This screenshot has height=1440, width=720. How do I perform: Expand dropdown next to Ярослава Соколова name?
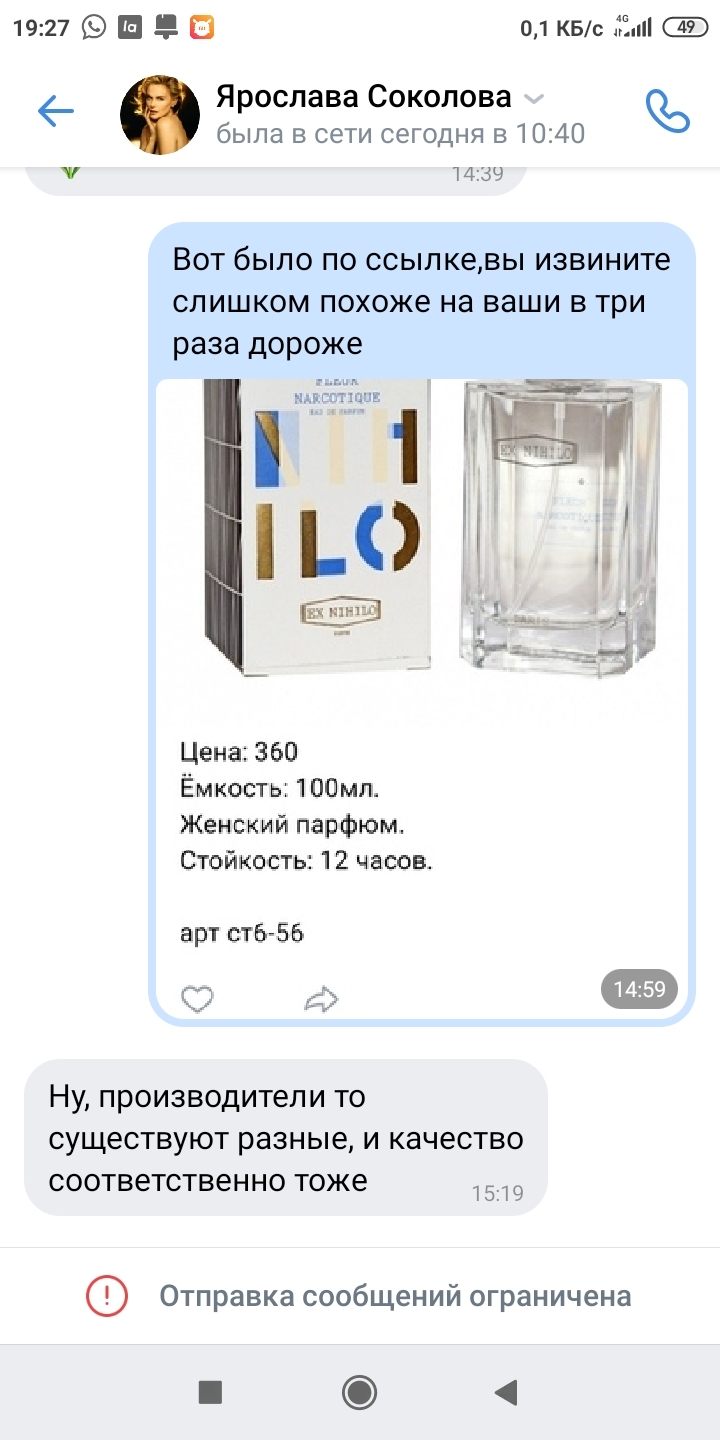[x=535, y=98]
